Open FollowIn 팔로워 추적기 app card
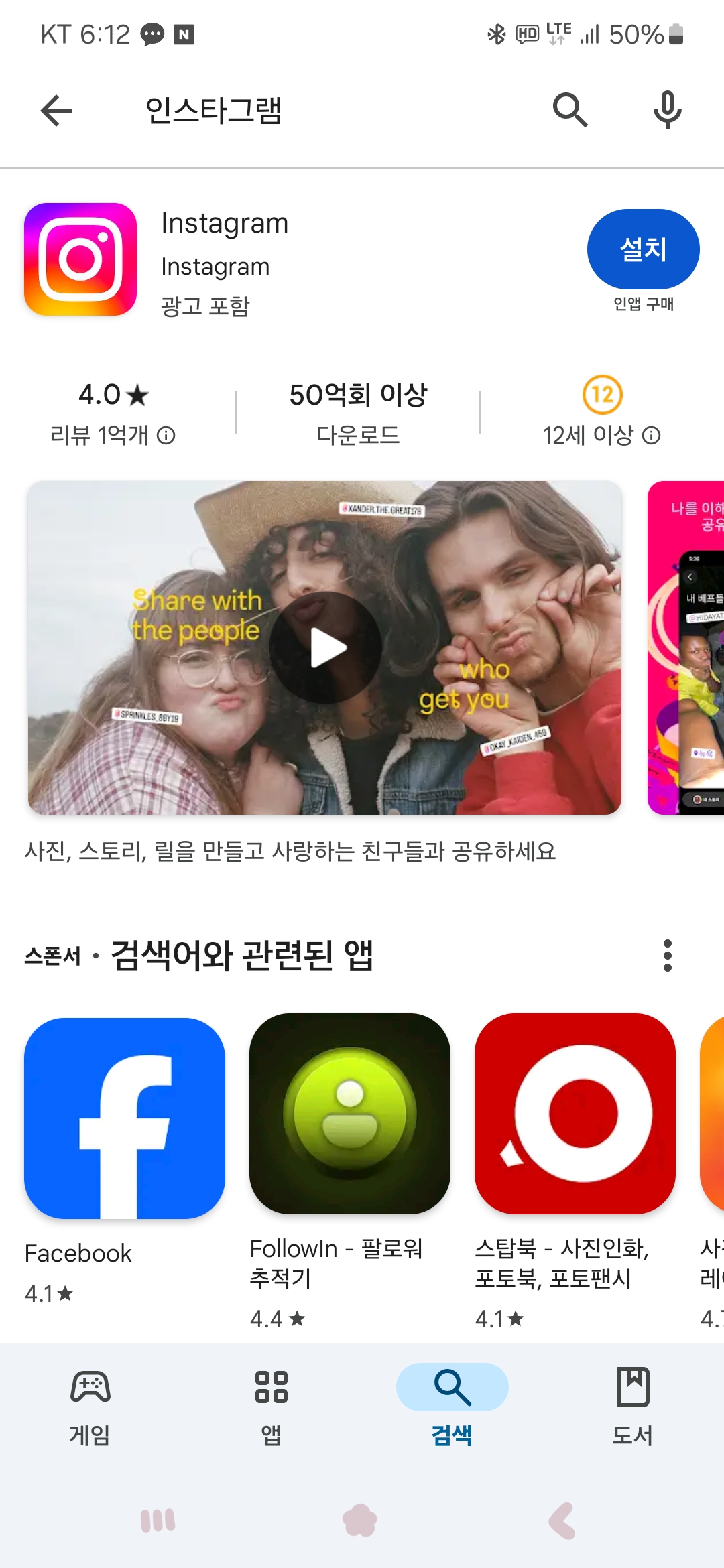This screenshot has height=1568, width=724. (x=350, y=1114)
